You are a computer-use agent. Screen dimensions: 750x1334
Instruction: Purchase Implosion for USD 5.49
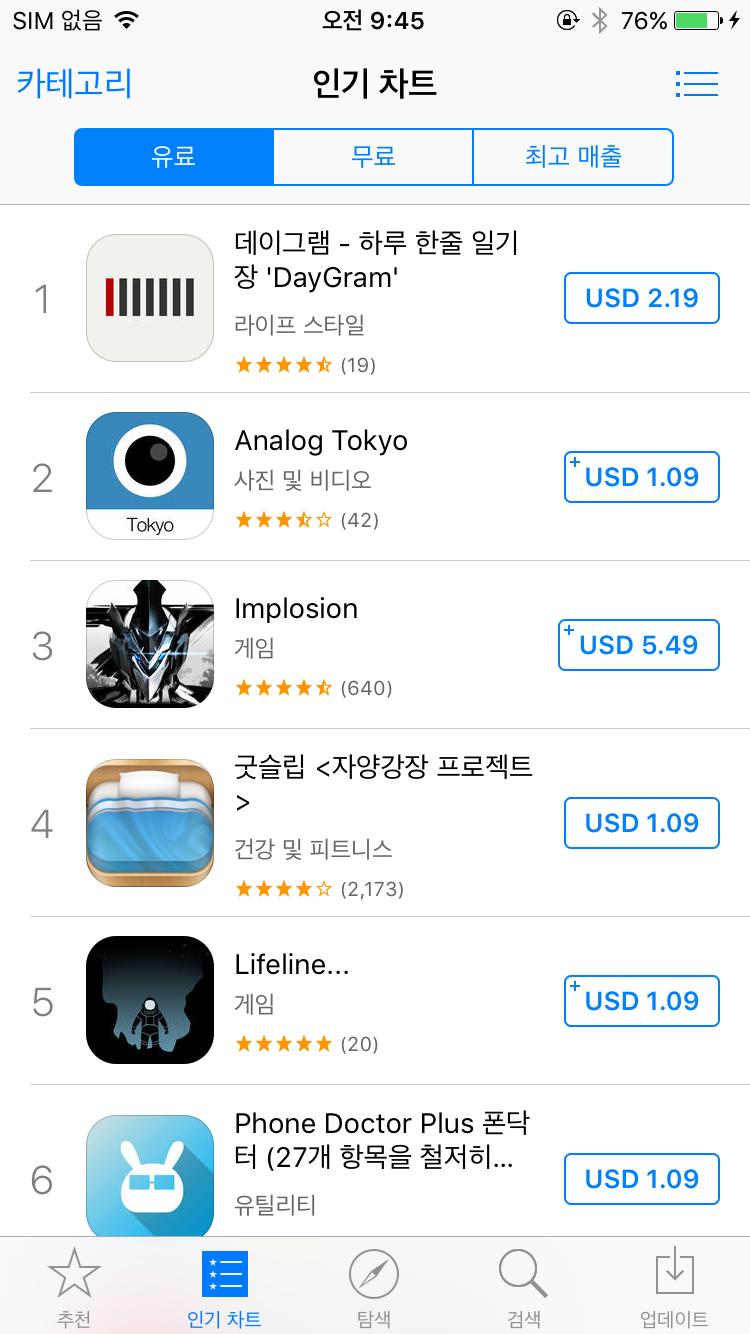coord(638,644)
